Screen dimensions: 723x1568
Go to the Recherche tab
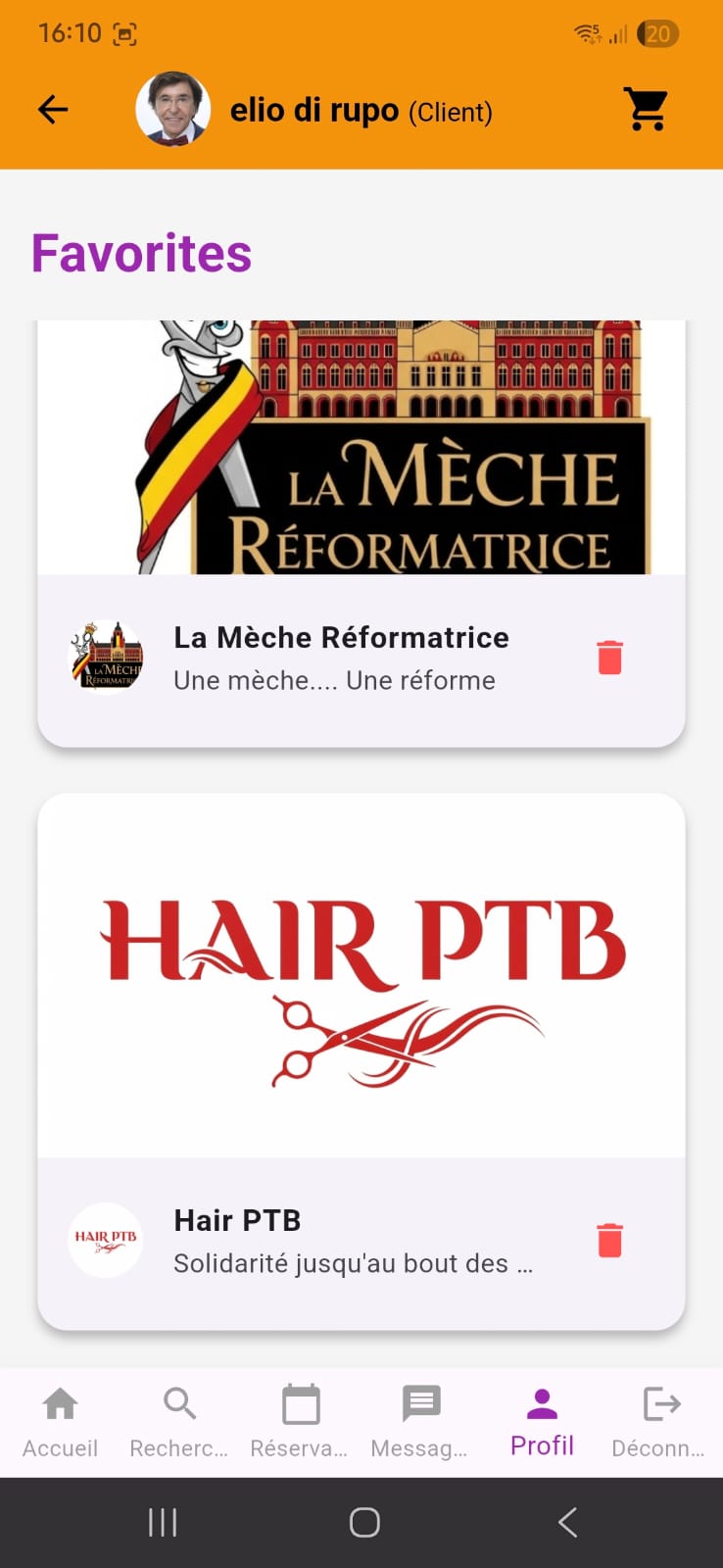click(x=179, y=1421)
